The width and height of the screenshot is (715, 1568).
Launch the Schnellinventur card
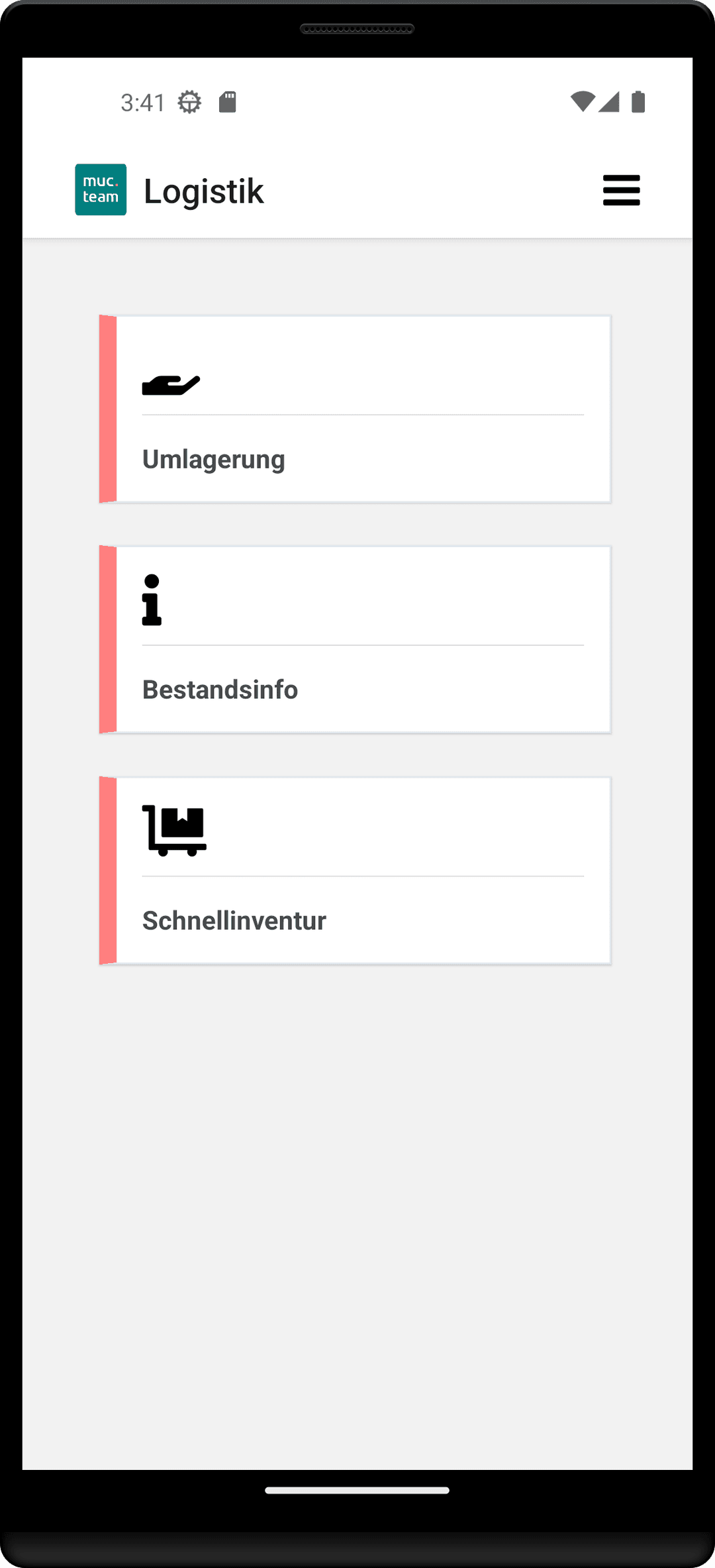click(x=356, y=870)
